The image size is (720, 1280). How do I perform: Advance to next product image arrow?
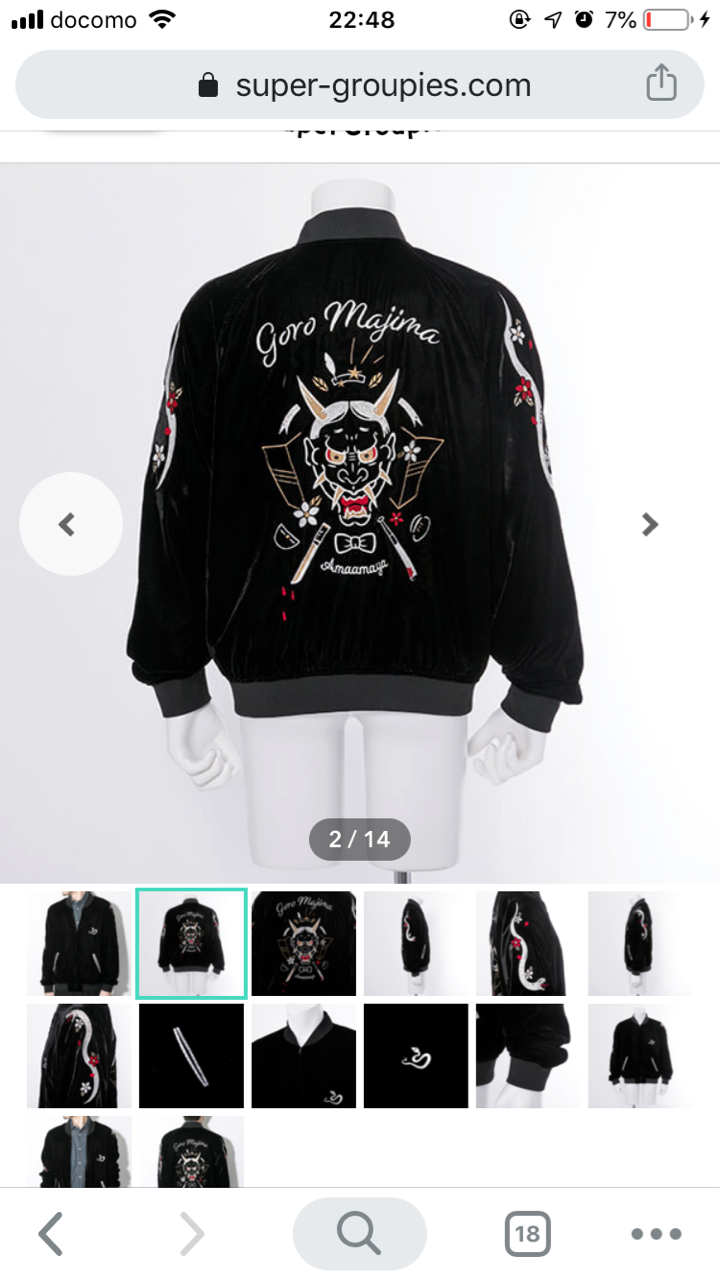(x=650, y=524)
